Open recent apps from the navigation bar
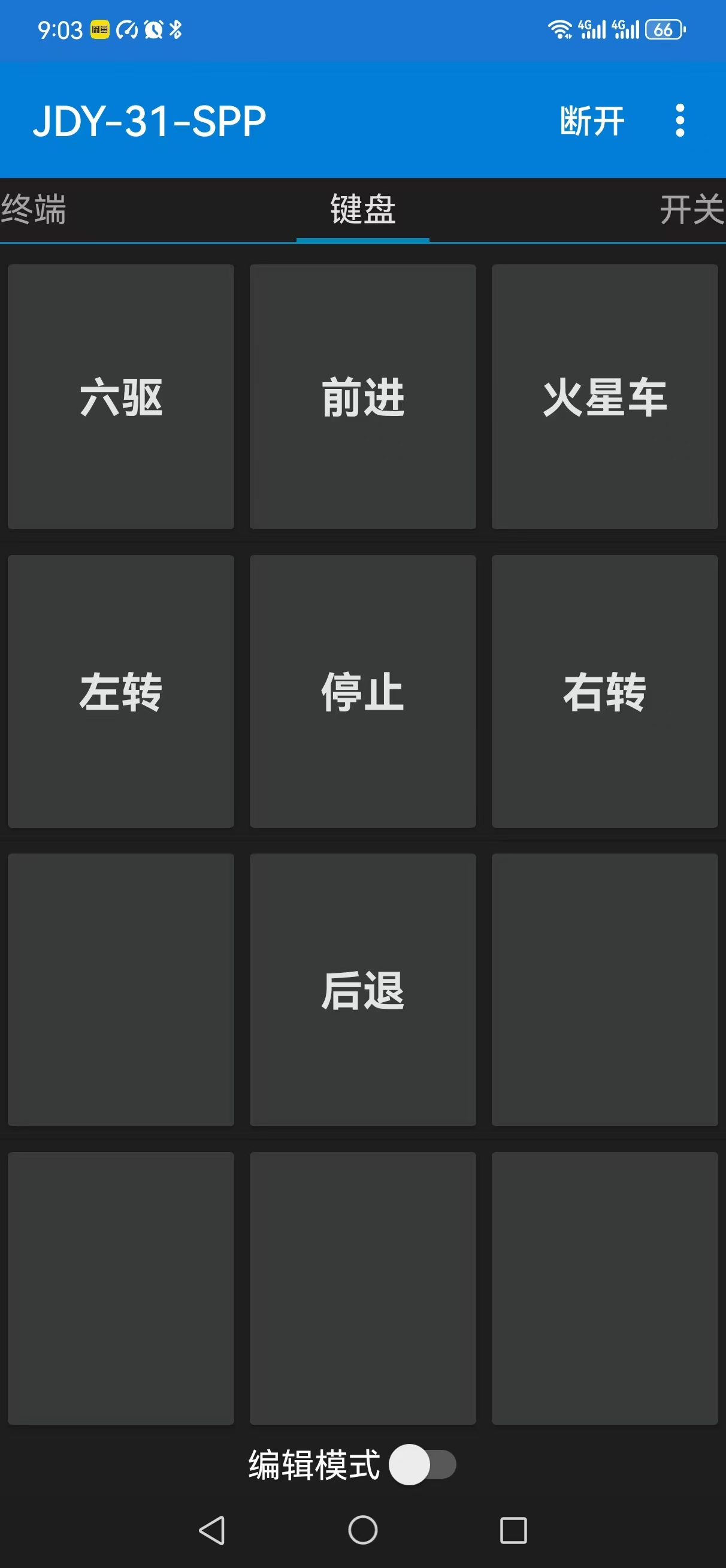Screen dimensions: 726x1568 click(x=513, y=1530)
